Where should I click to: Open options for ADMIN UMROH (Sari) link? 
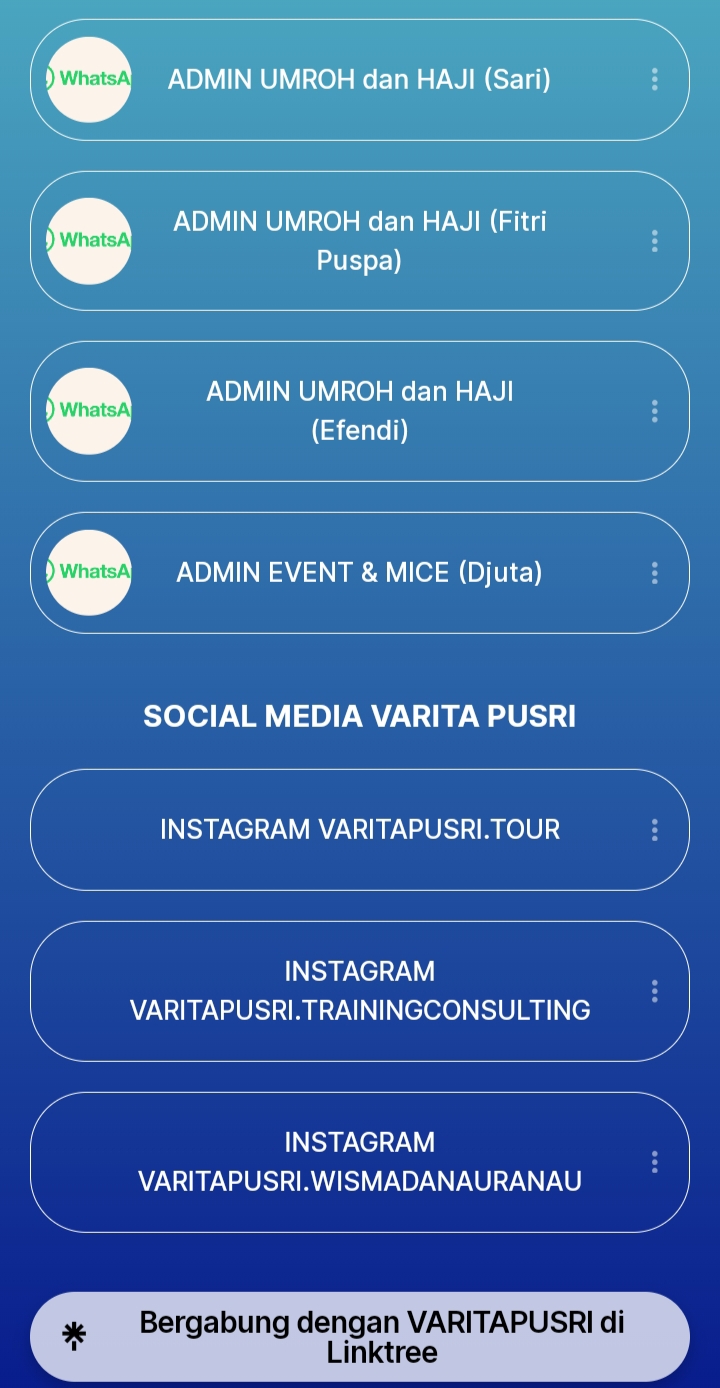click(654, 80)
